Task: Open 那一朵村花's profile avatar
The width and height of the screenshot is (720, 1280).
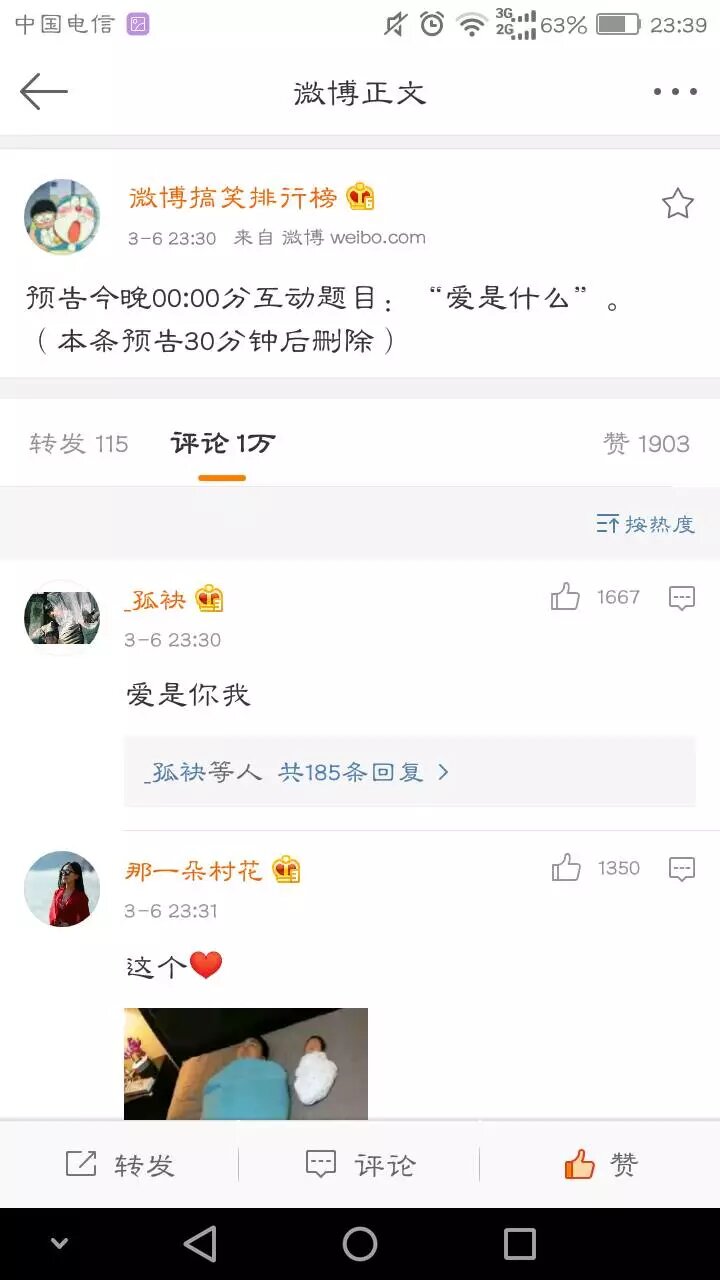Action: [62, 889]
